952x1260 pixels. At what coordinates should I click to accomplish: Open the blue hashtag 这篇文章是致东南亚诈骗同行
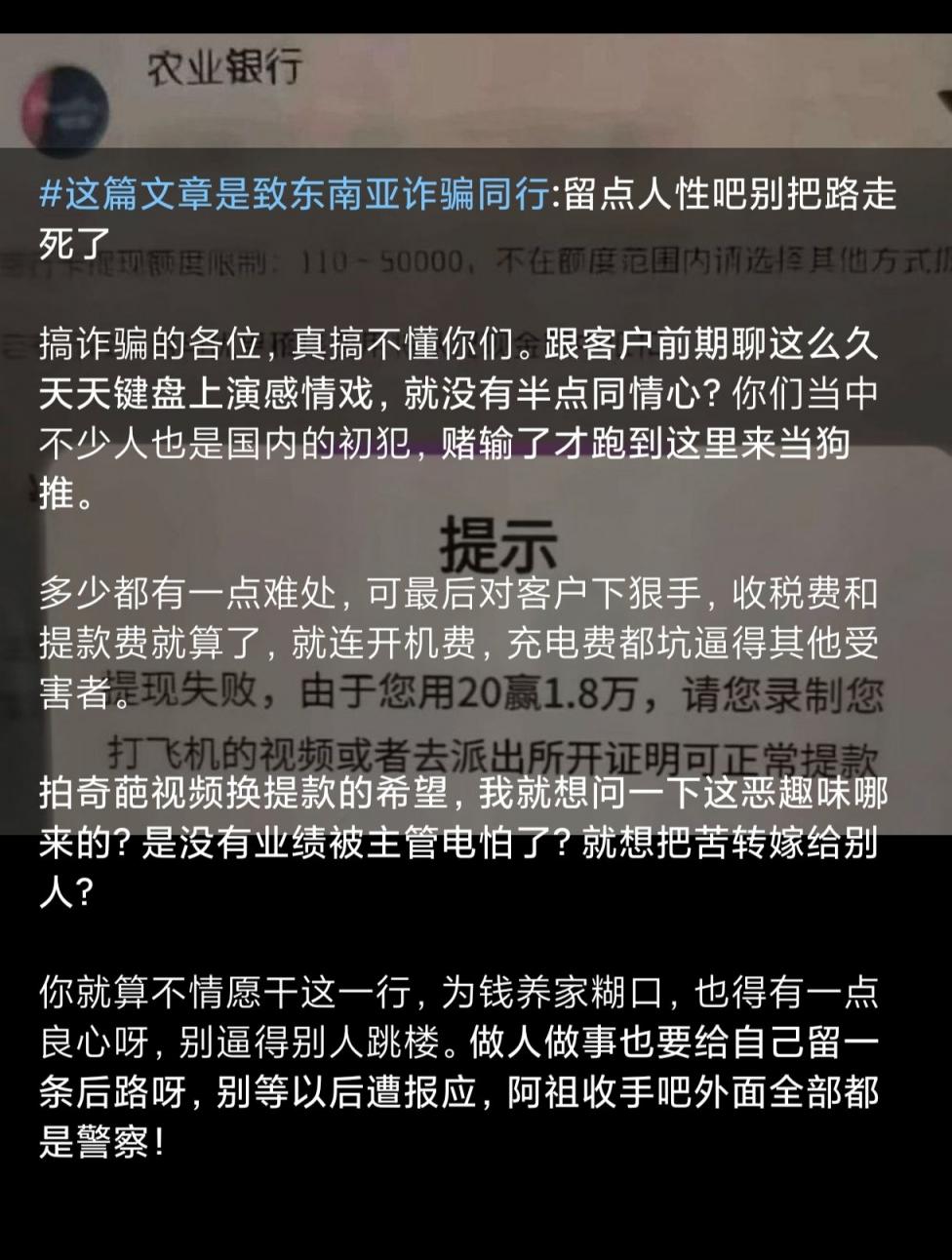[x=293, y=195]
